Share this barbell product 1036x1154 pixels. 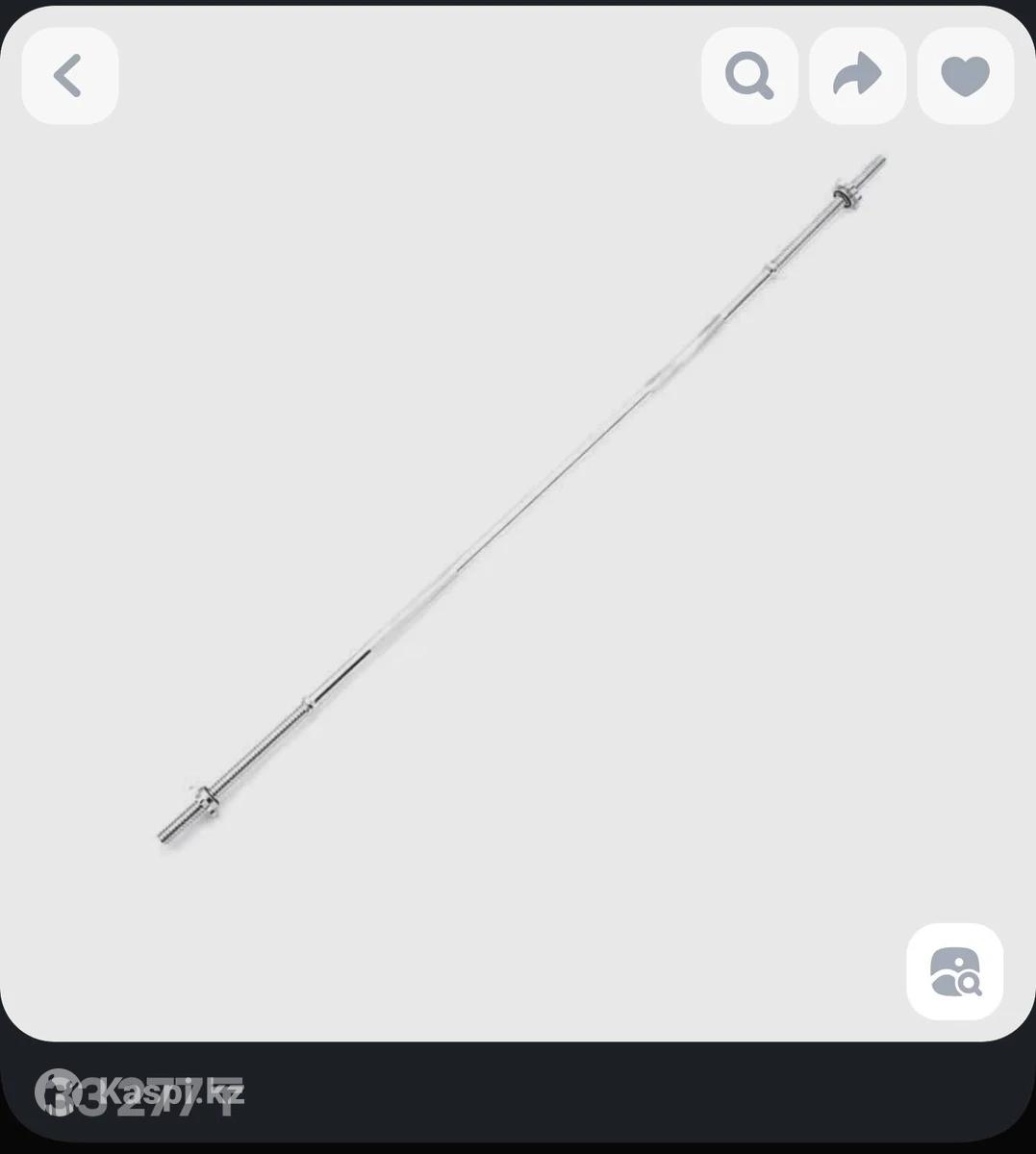[x=857, y=76]
